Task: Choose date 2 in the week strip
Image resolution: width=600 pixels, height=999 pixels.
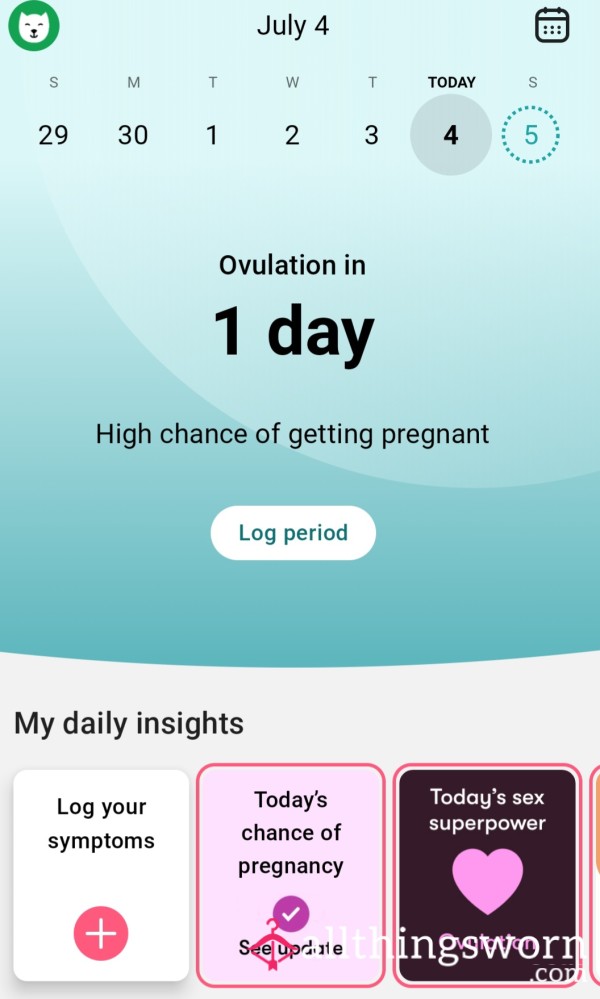Action: click(x=292, y=135)
